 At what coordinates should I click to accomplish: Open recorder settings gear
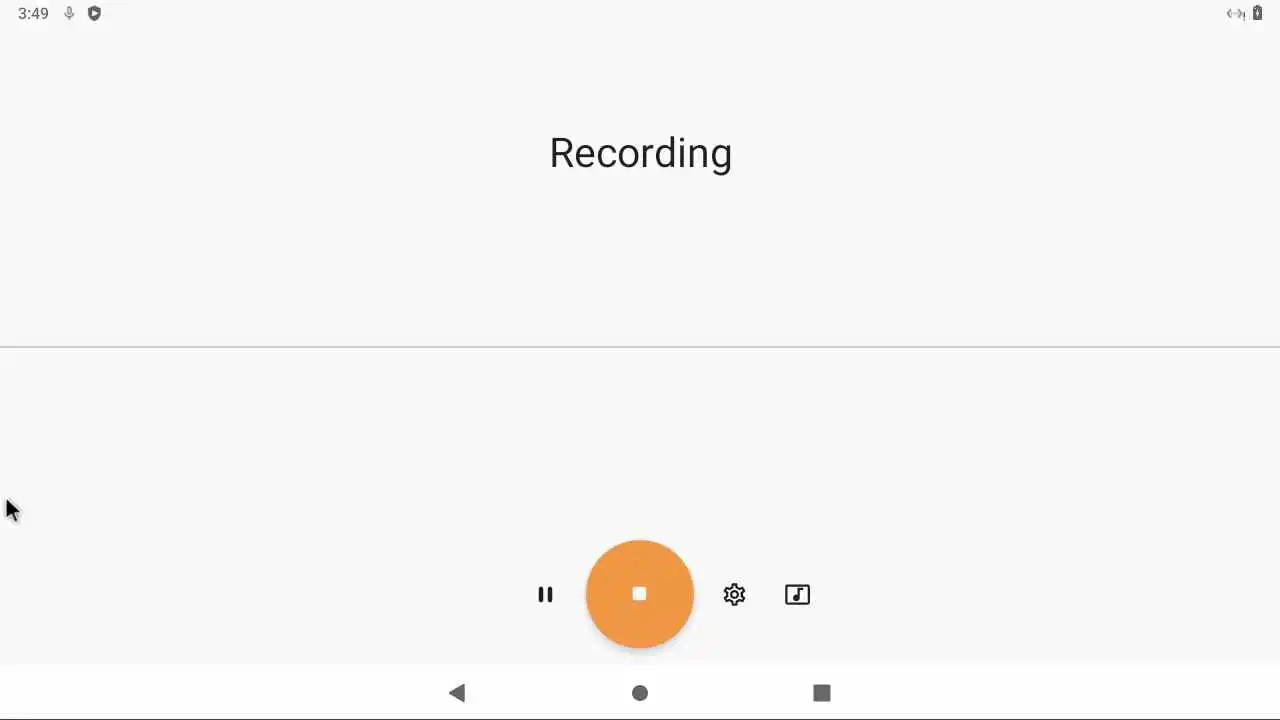734,595
